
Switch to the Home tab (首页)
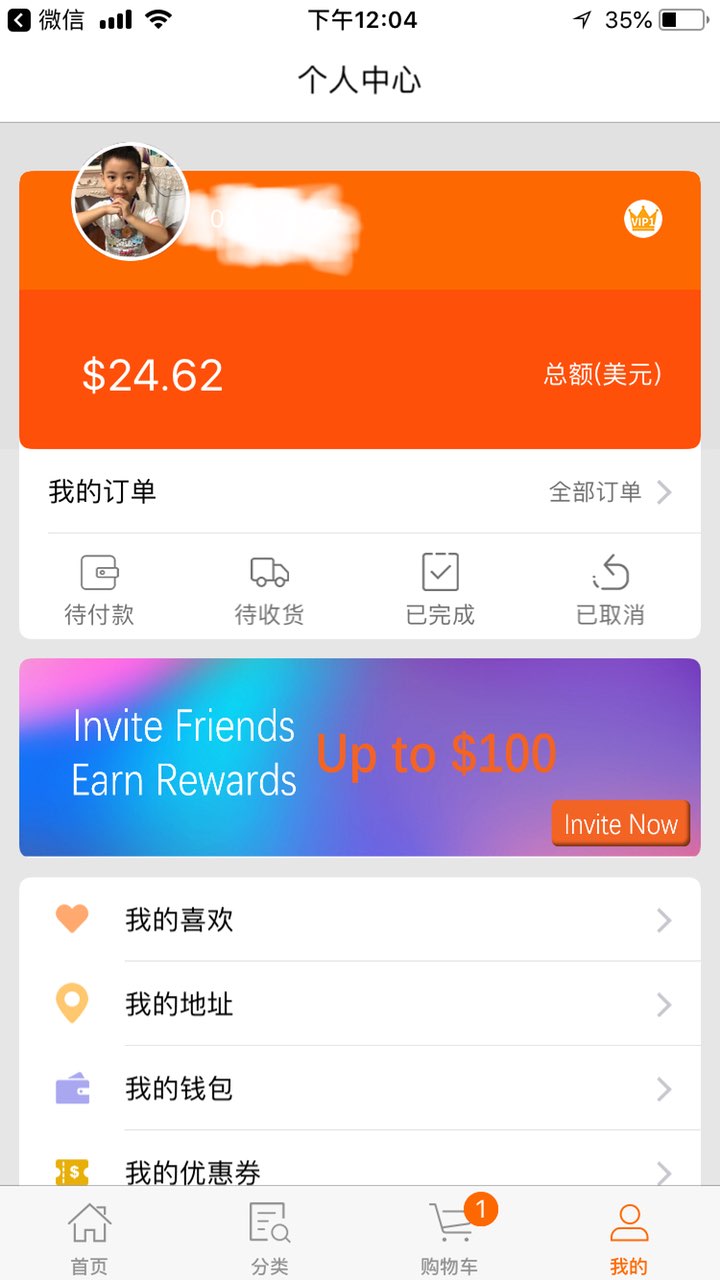[x=89, y=1238]
